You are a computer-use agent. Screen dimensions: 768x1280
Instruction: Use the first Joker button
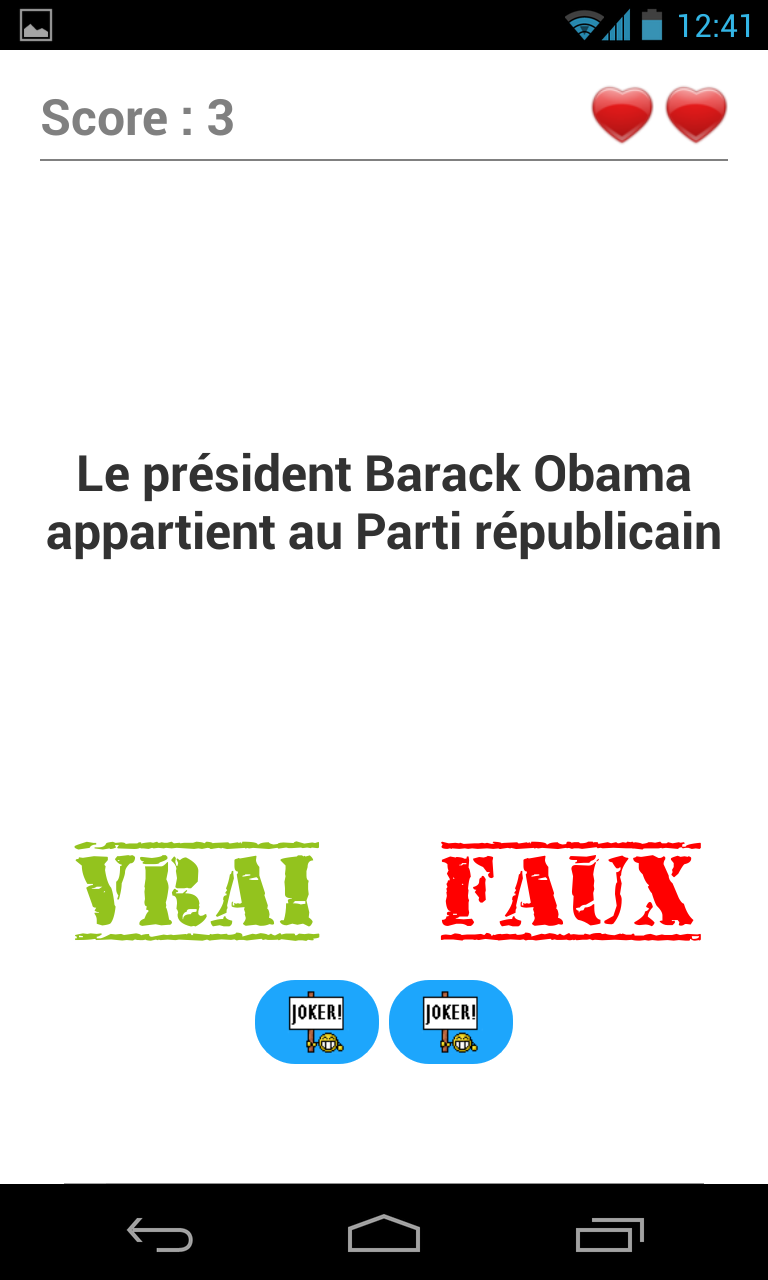coord(317,1022)
